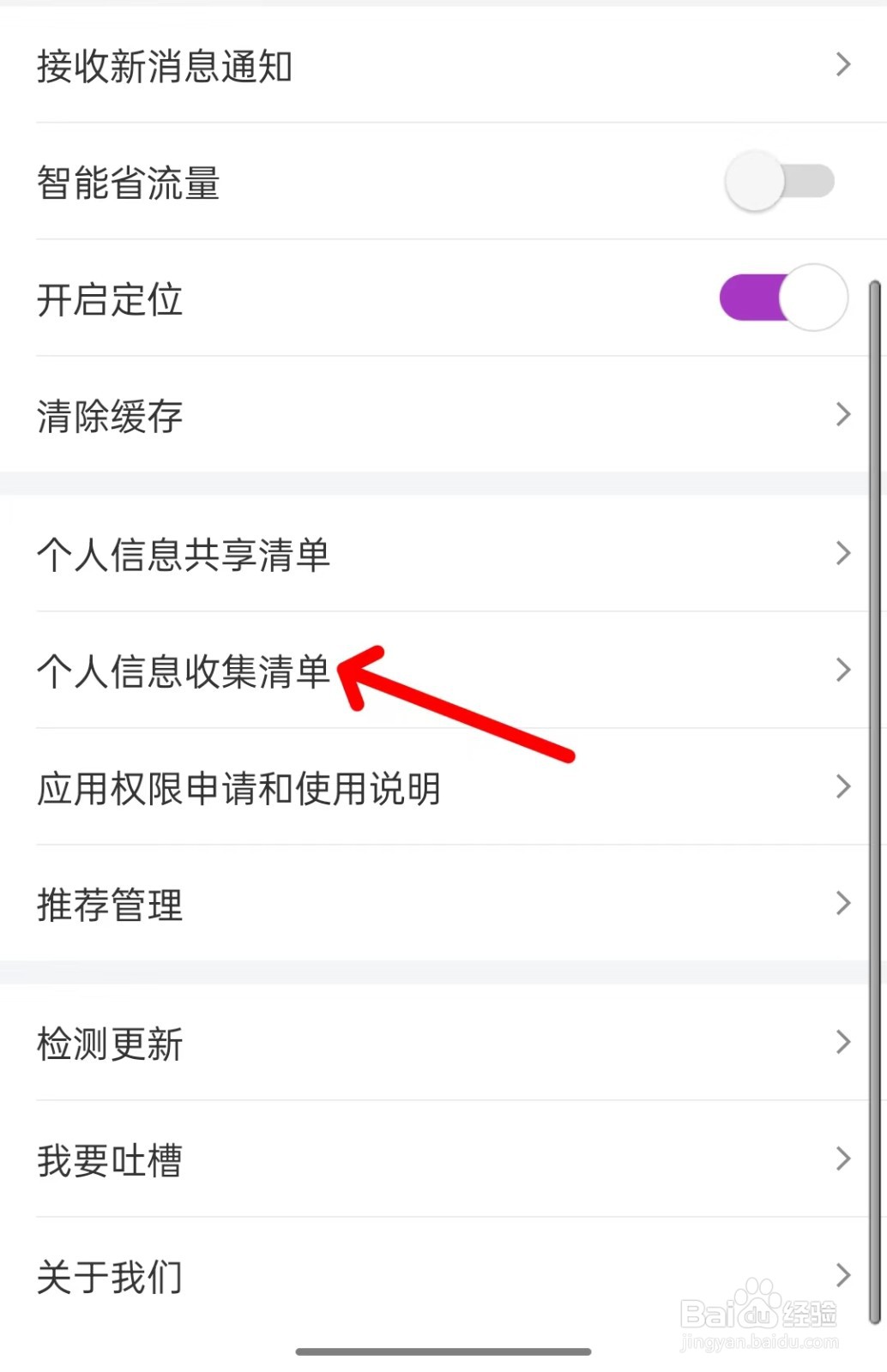Open 推荐管理 recommendation management

pos(343,903)
